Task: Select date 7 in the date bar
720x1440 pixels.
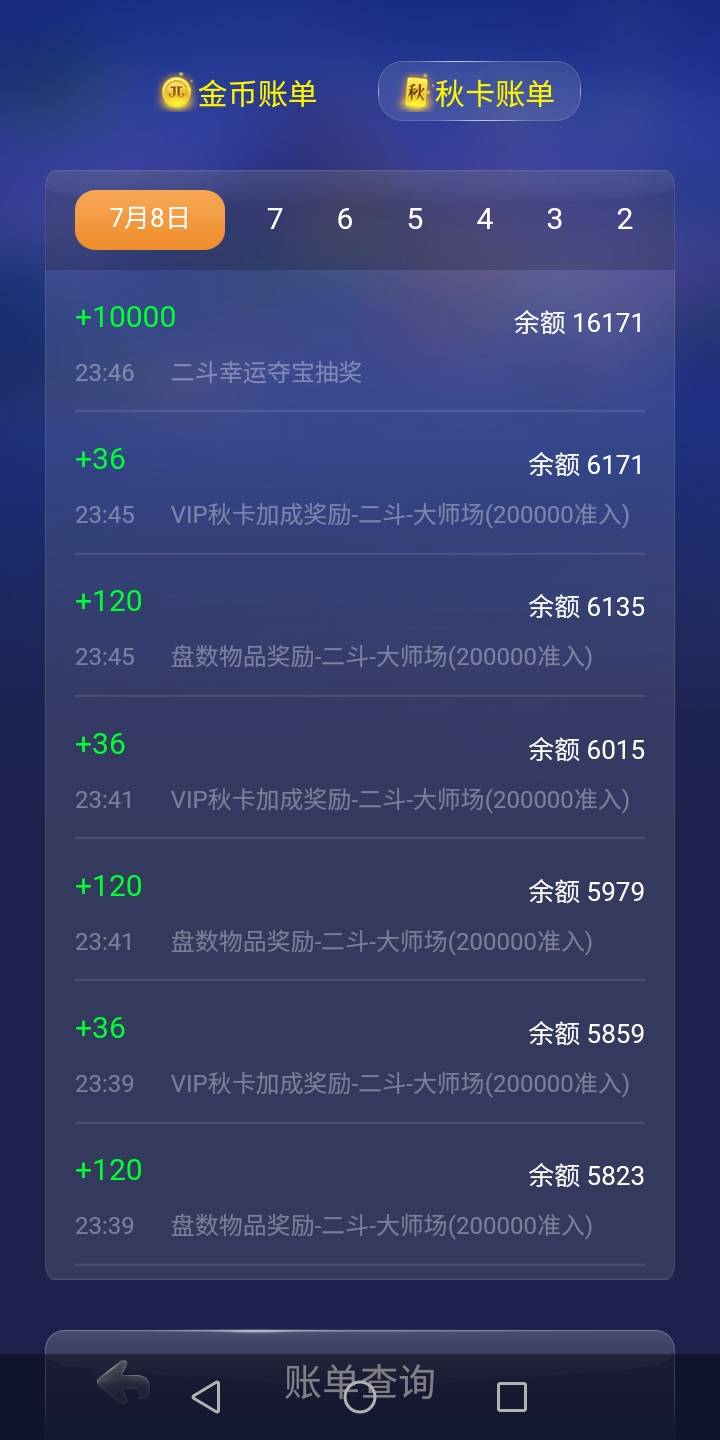Action: pos(274,219)
